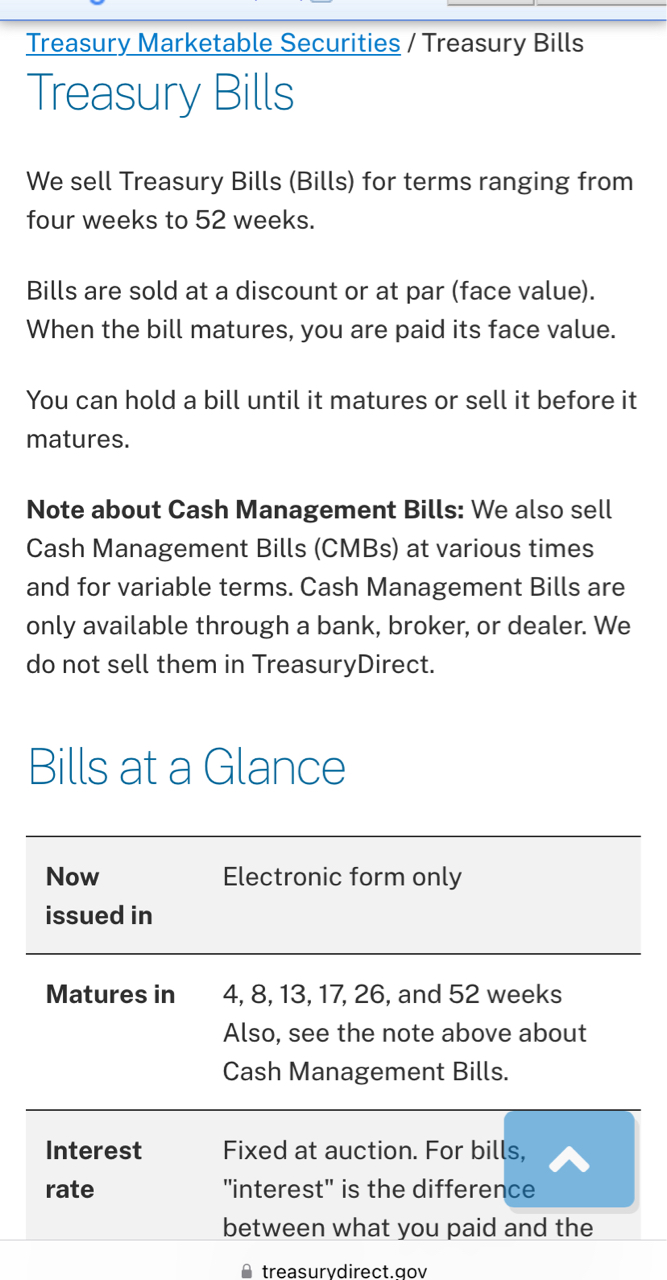This screenshot has width=667, height=1280.
Task: Open the Treasury Marketable Securities breadcrumb link
Action: [x=213, y=43]
